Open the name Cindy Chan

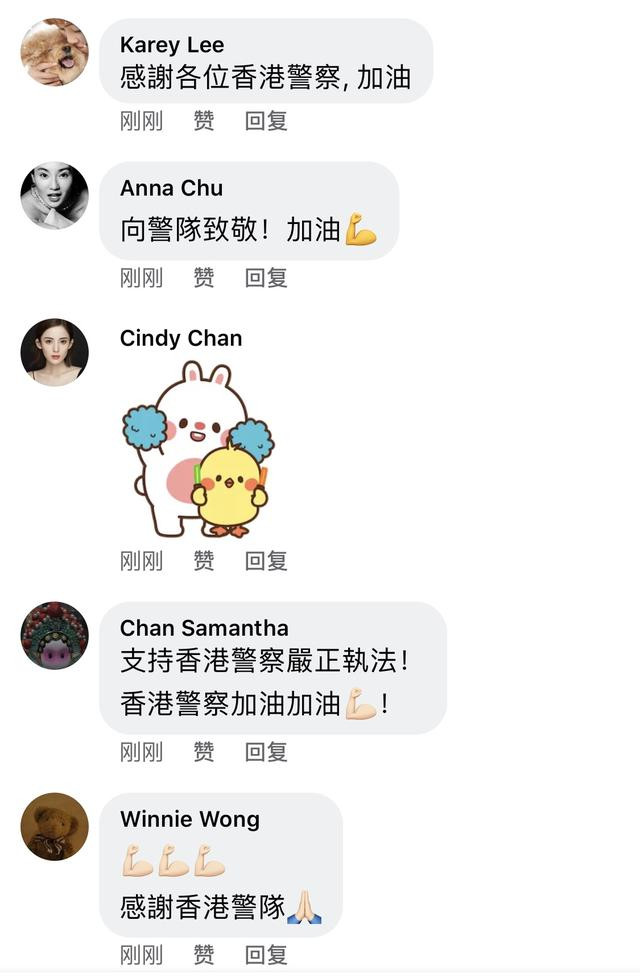(181, 338)
